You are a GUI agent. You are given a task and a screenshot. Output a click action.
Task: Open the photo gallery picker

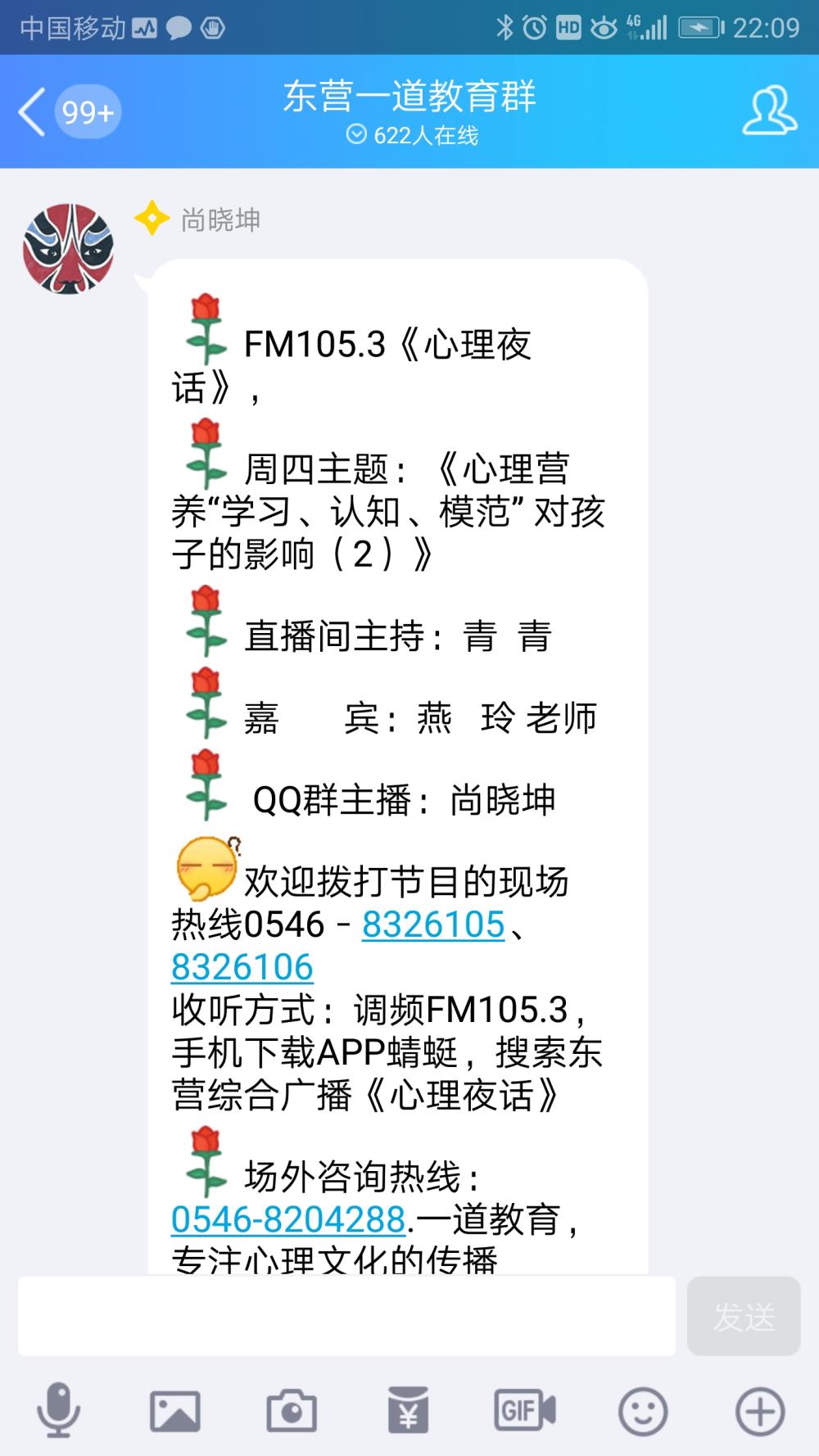[175, 1411]
